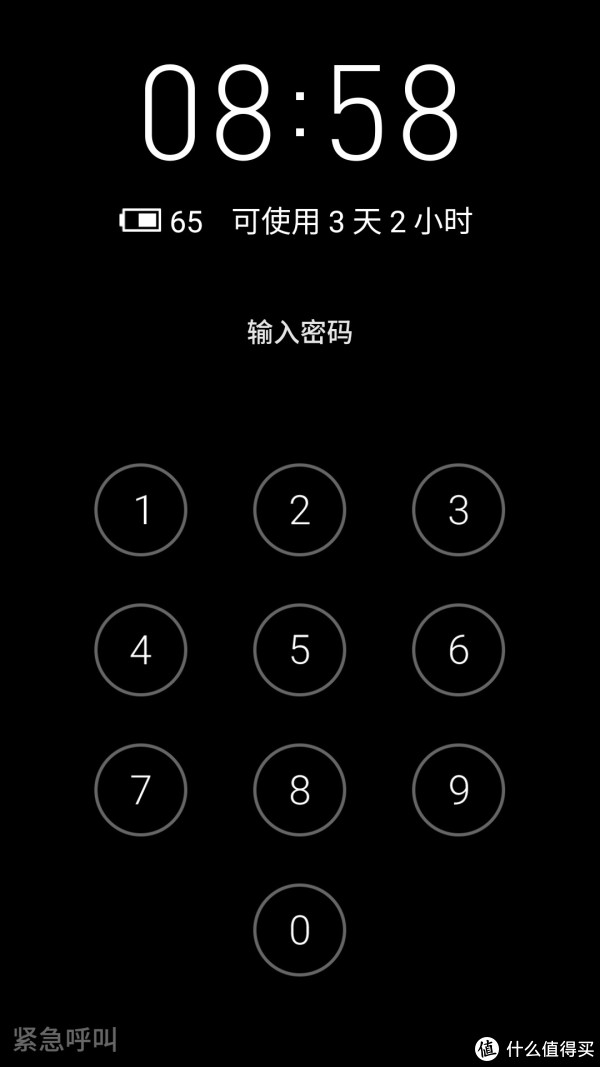
Task: Tap the number 2 key
Action: coord(299,510)
